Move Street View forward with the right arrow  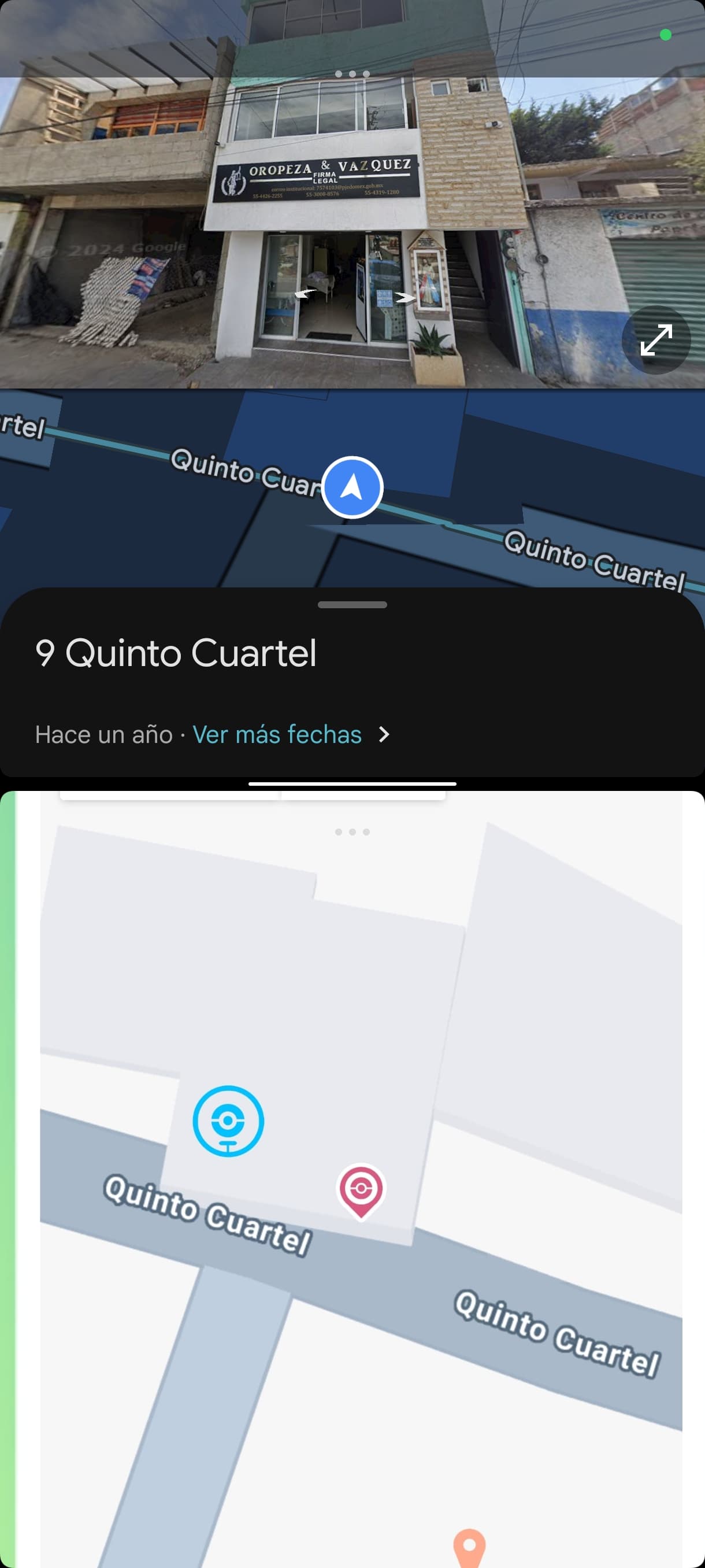click(x=405, y=298)
